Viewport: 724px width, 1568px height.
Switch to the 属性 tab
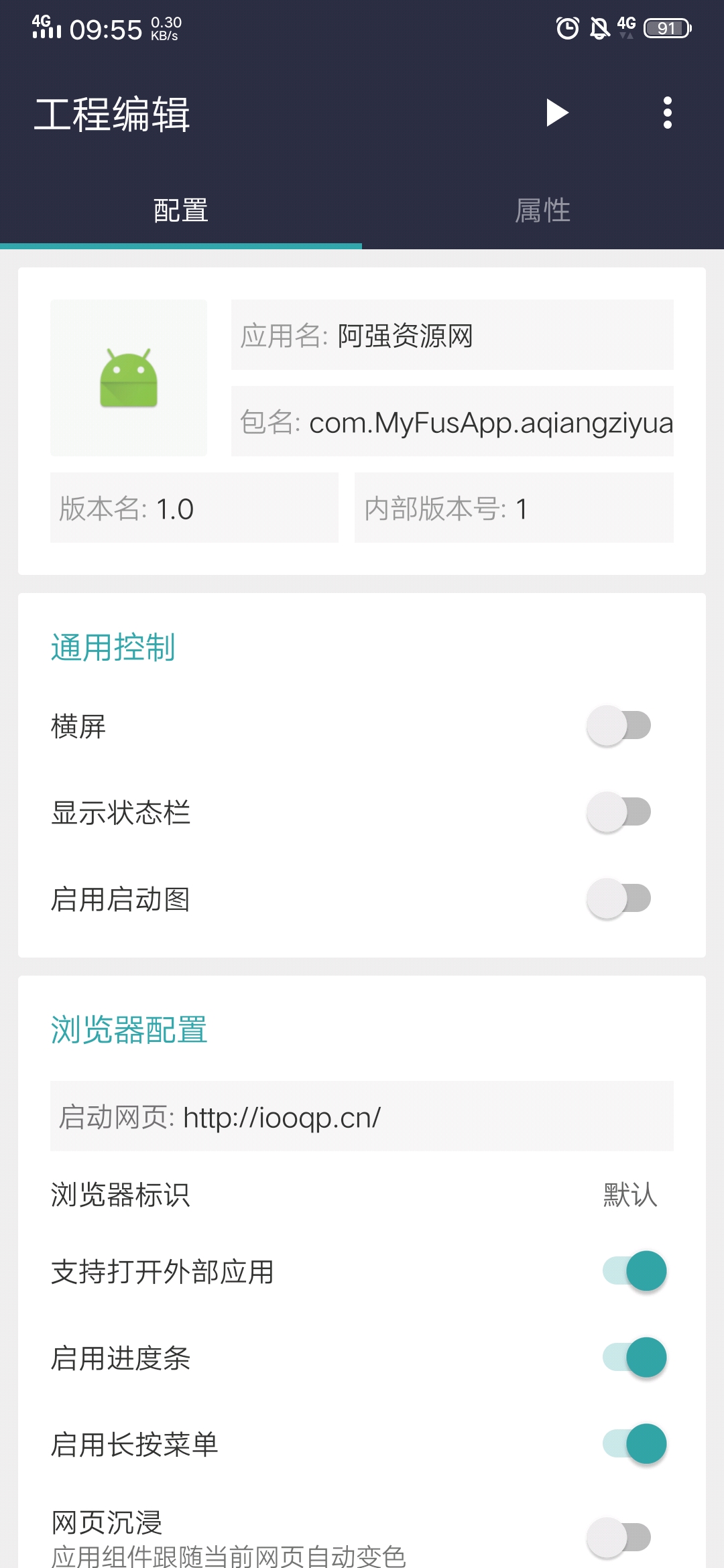(542, 210)
